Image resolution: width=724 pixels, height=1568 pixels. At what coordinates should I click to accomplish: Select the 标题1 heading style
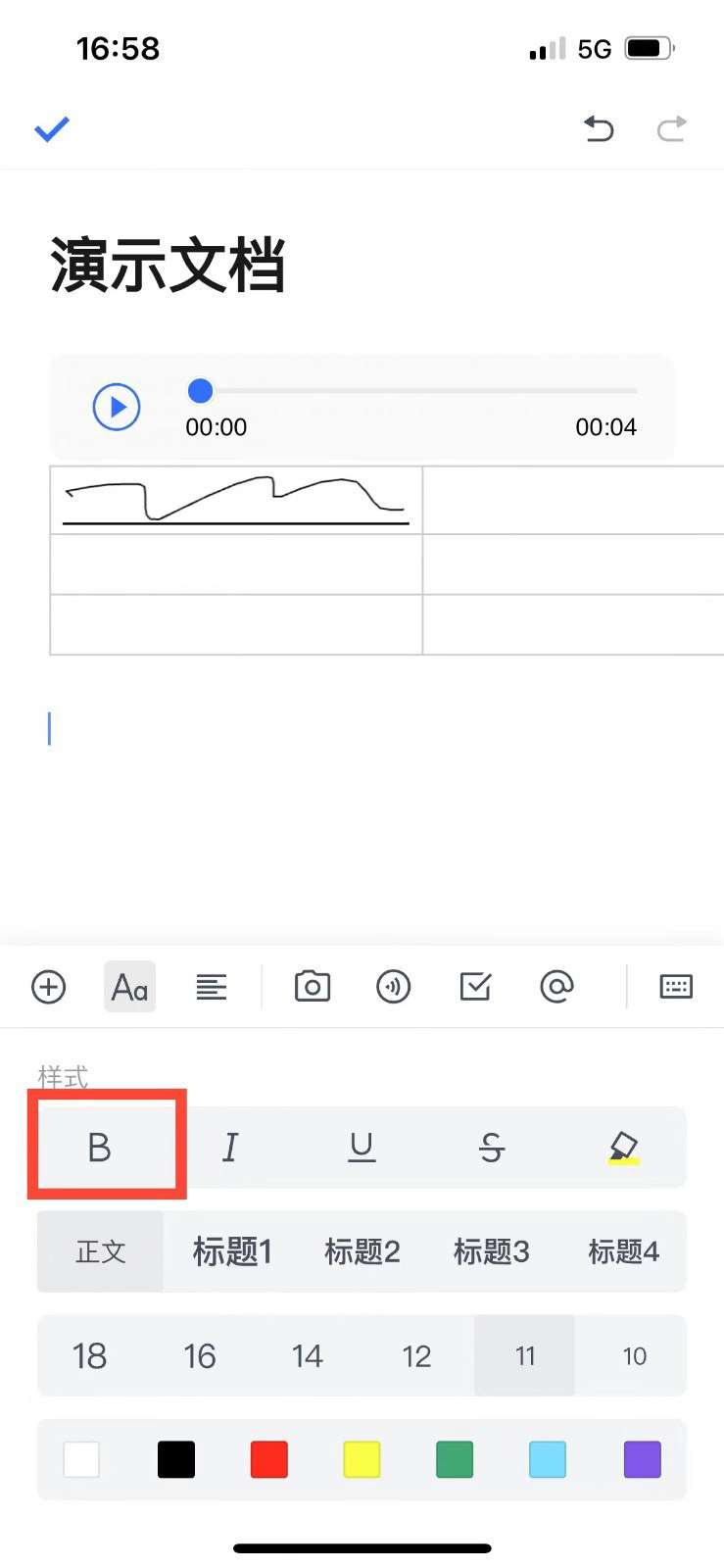point(232,1251)
